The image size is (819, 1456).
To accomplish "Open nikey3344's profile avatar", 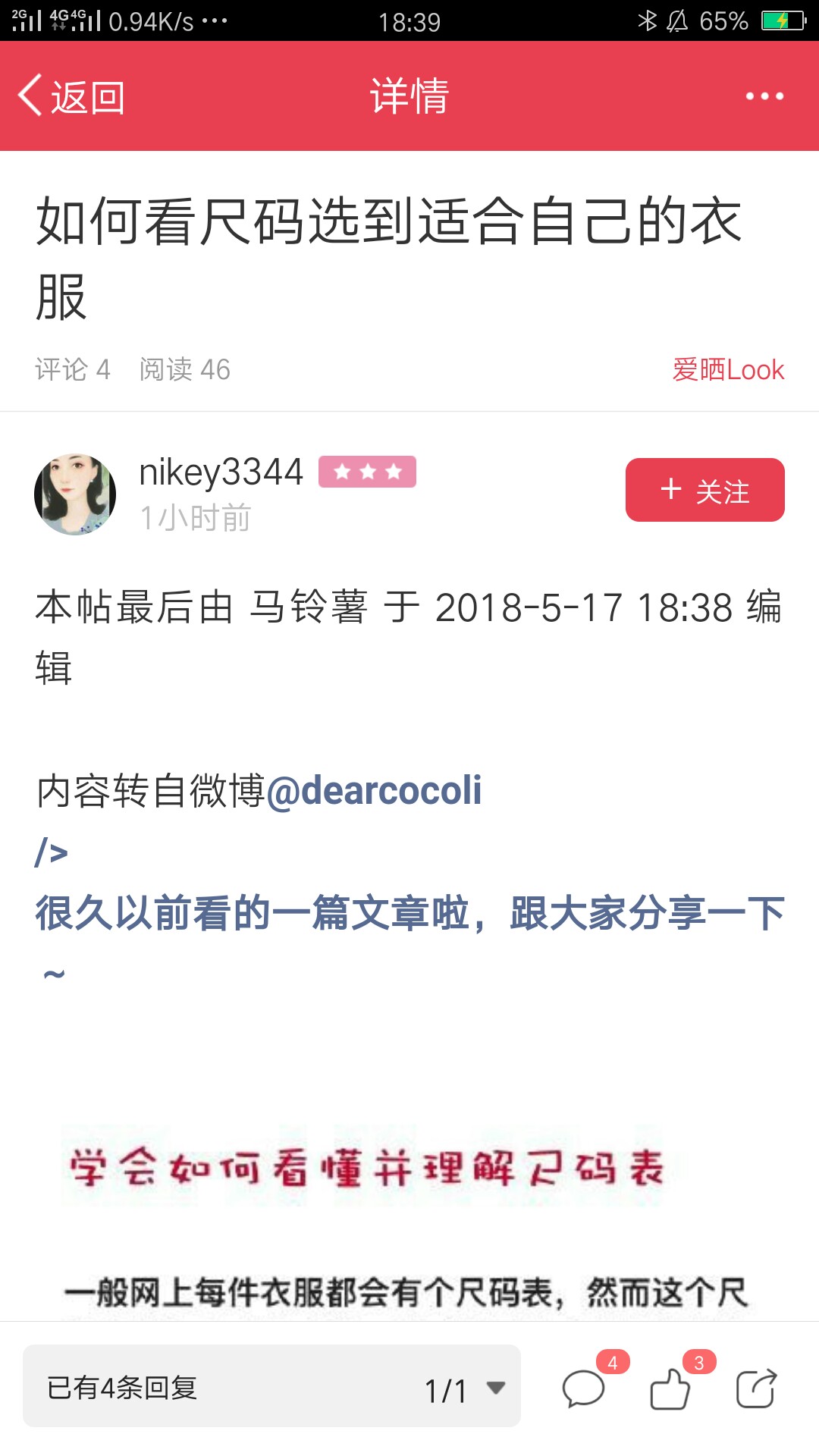I will 75,494.
